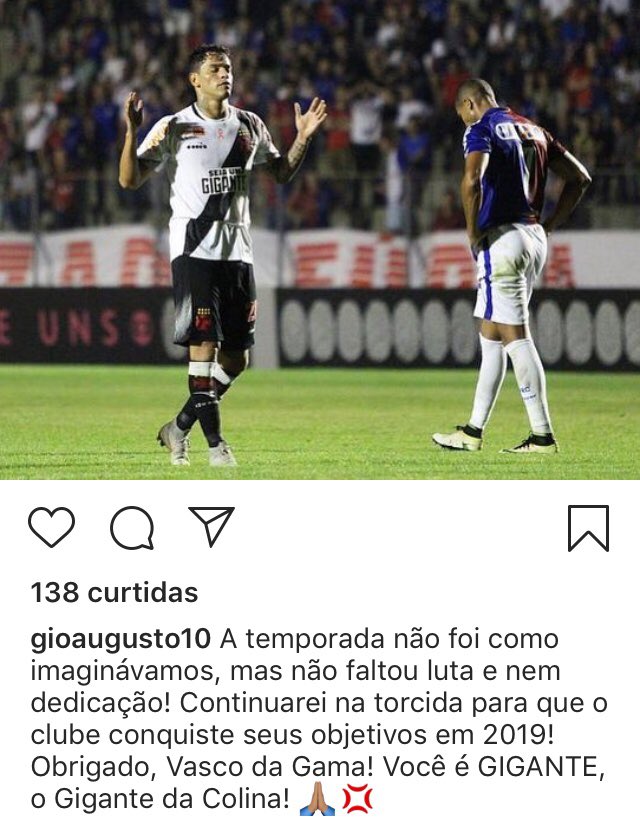The height and width of the screenshot is (831, 640).
Task: Like the post with the heart icon
Action: pyautogui.click(x=51, y=527)
